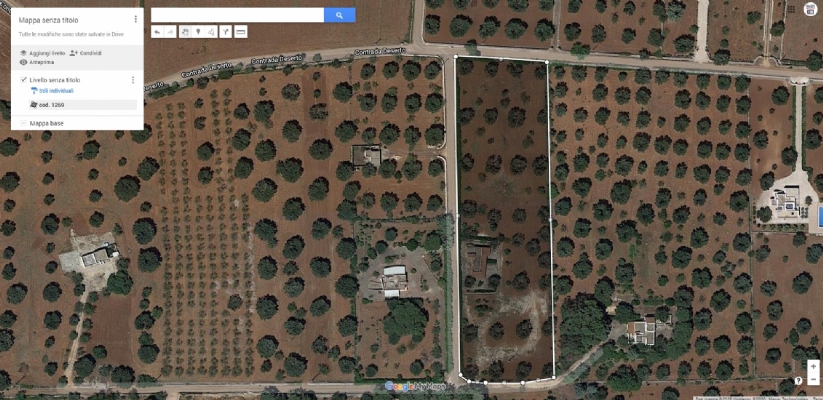Open Stili individuali style settings
This screenshot has height=400, width=823.
52,90
